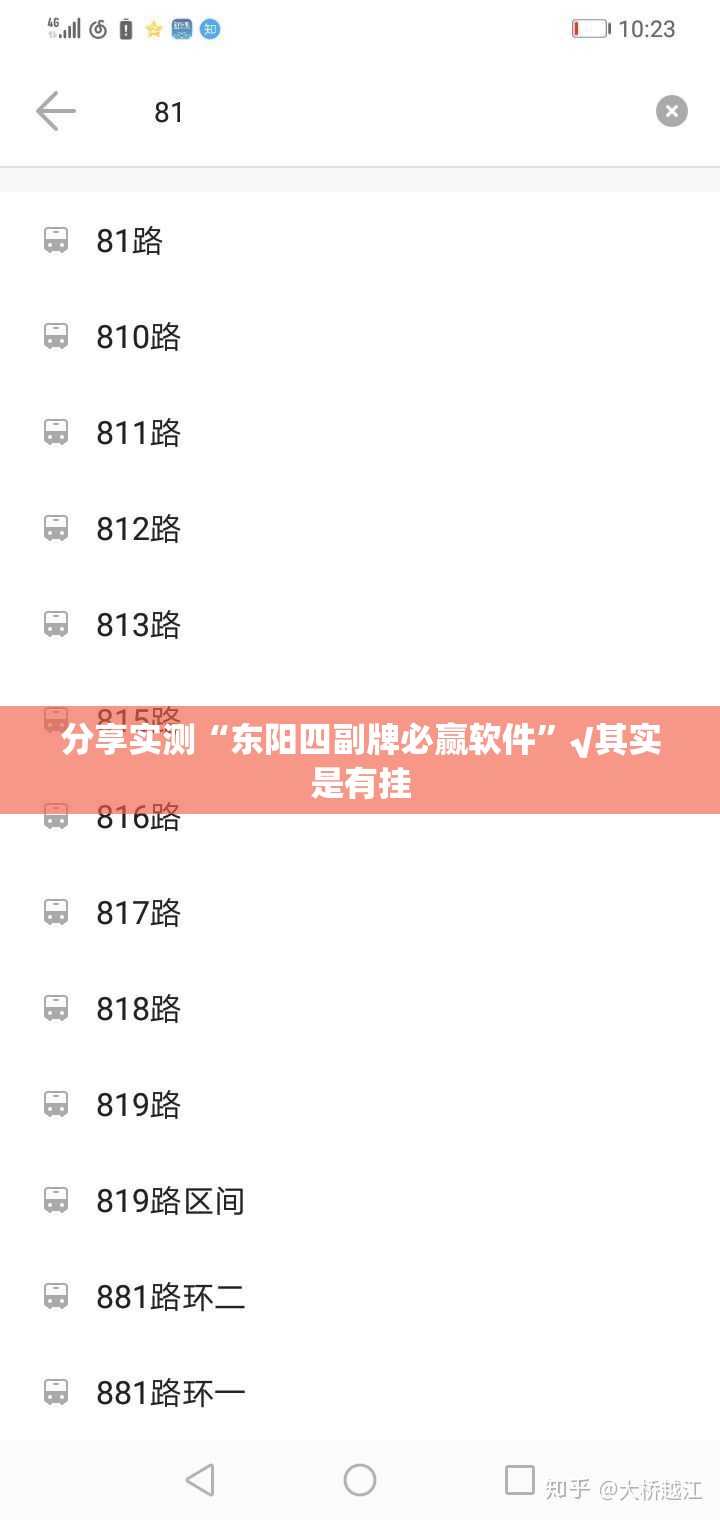Image resolution: width=720 pixels, height=1520 pixels.
Task: Select route 811路 from results
Action: (138, 432)
